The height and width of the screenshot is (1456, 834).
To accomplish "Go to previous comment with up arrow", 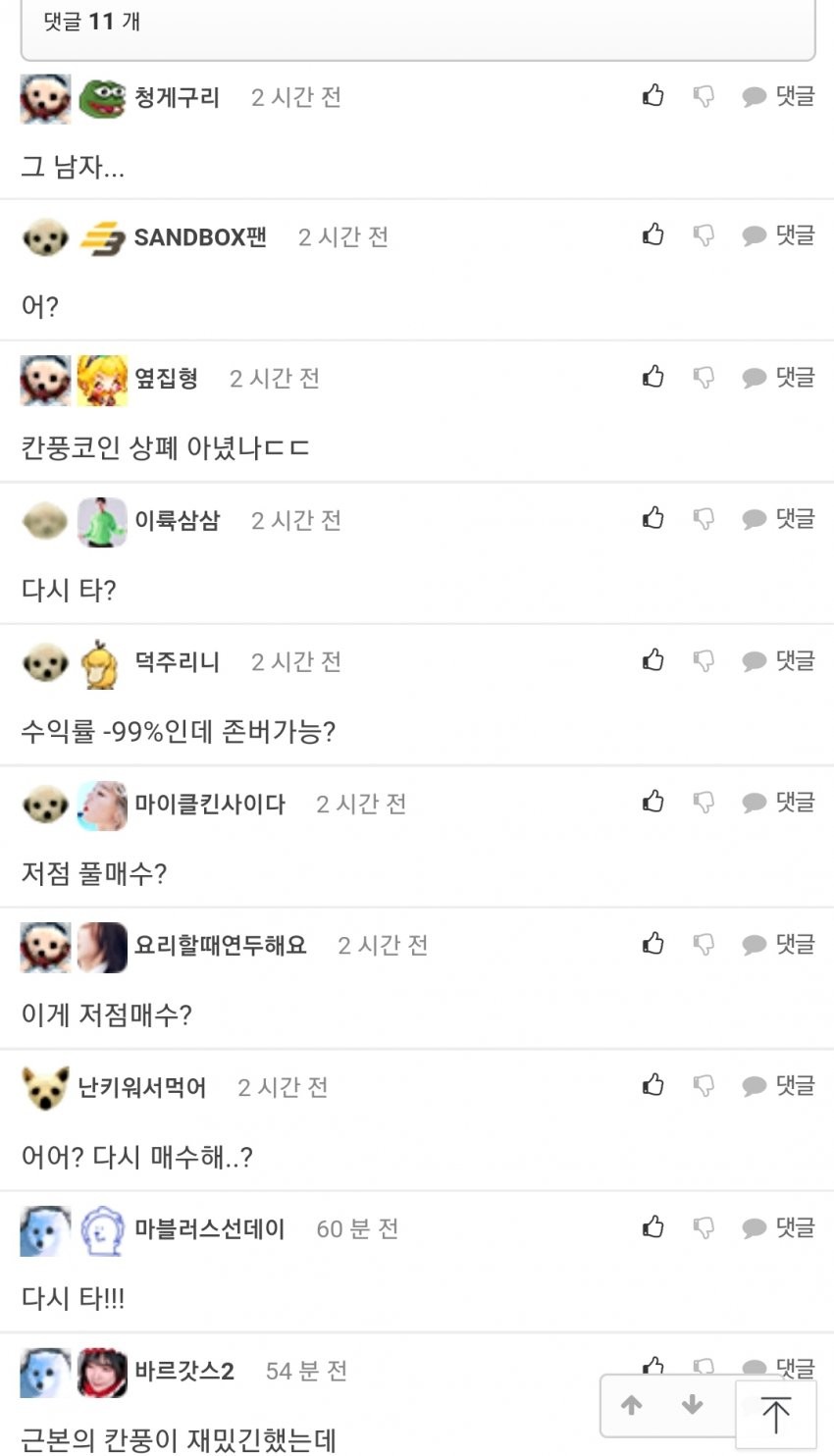I will pos(632,1405).
